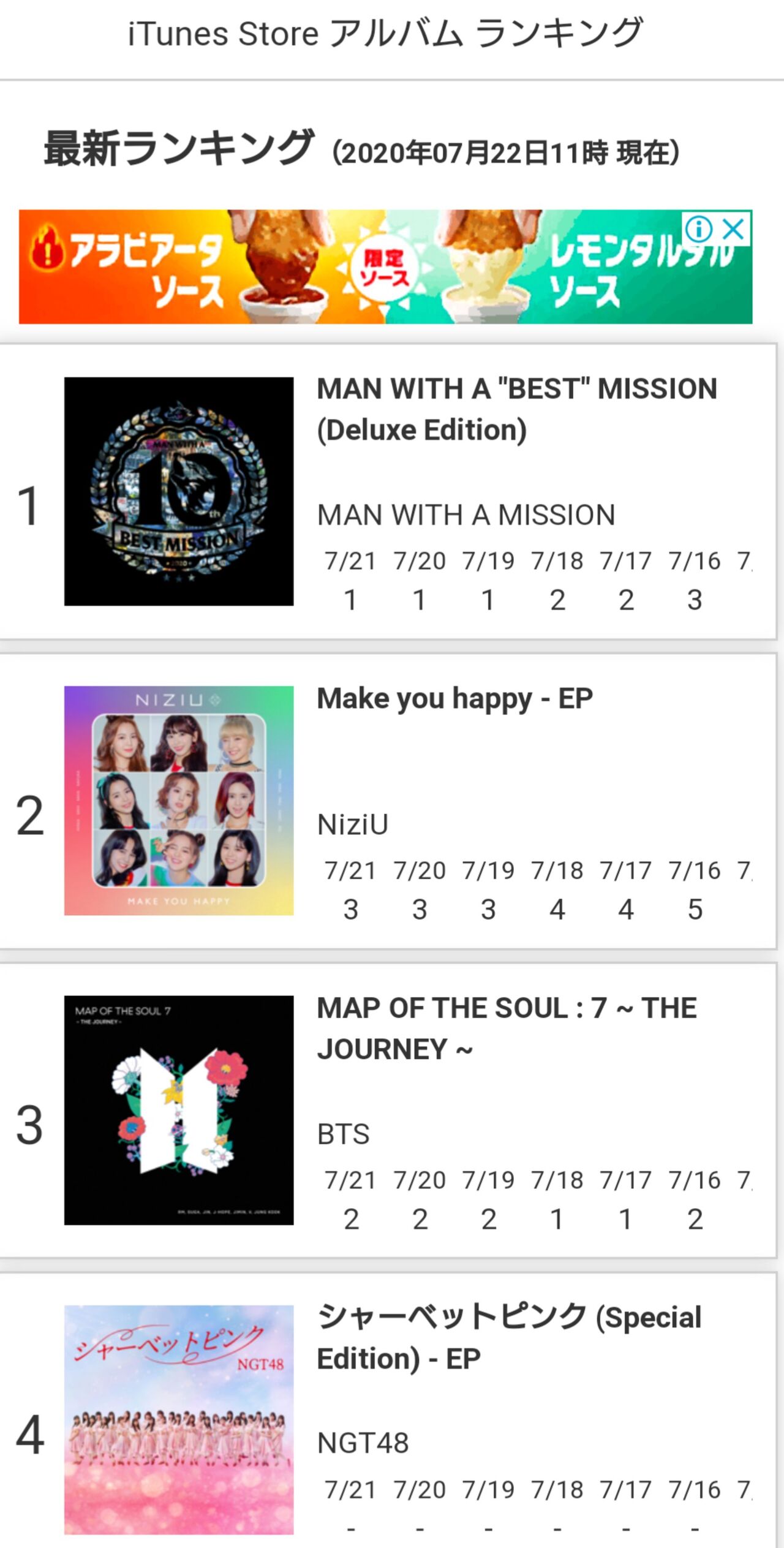This screenshot has height=1548, width=784.
Task: Dismiss the sauce advertisement banner
Action: (733, 230)
